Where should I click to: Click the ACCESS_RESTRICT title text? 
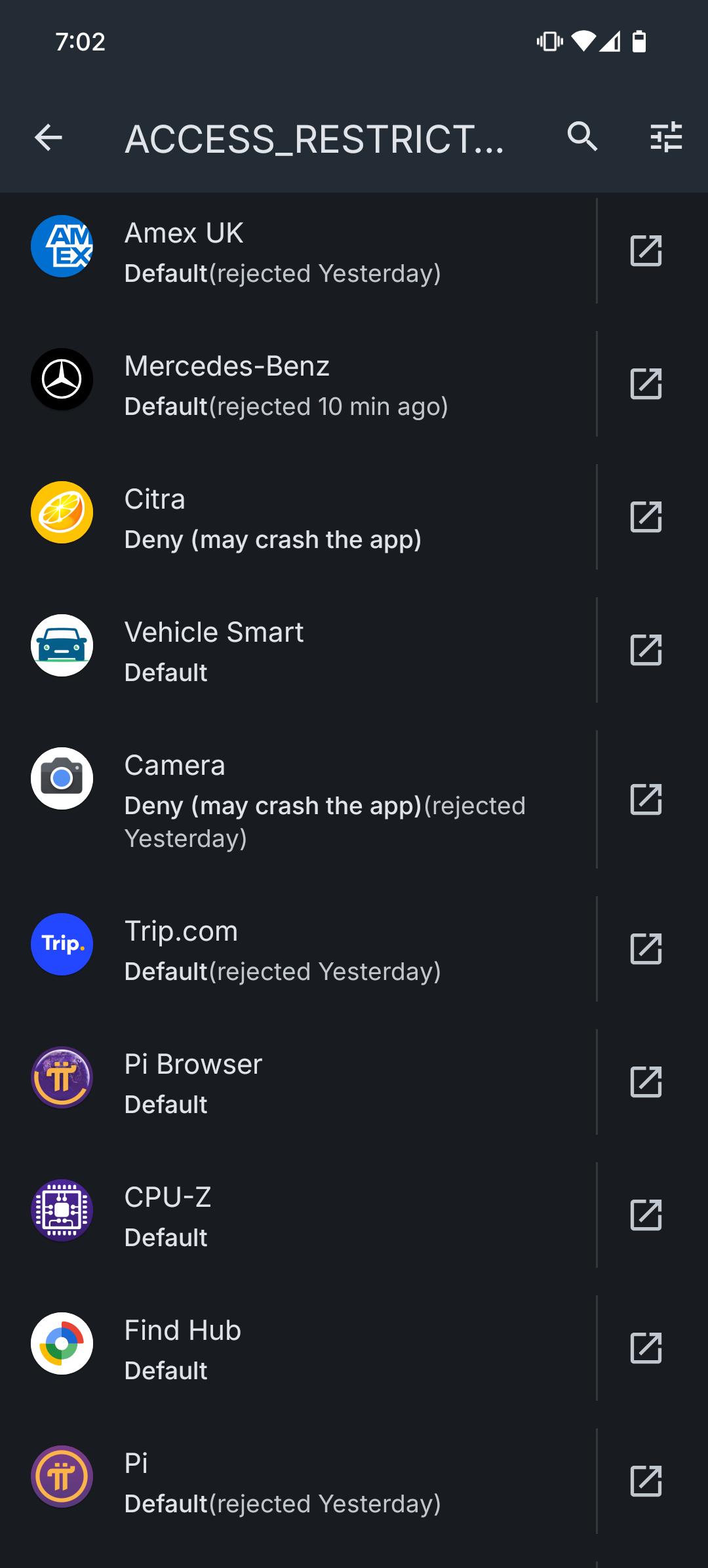coord(315,138)
